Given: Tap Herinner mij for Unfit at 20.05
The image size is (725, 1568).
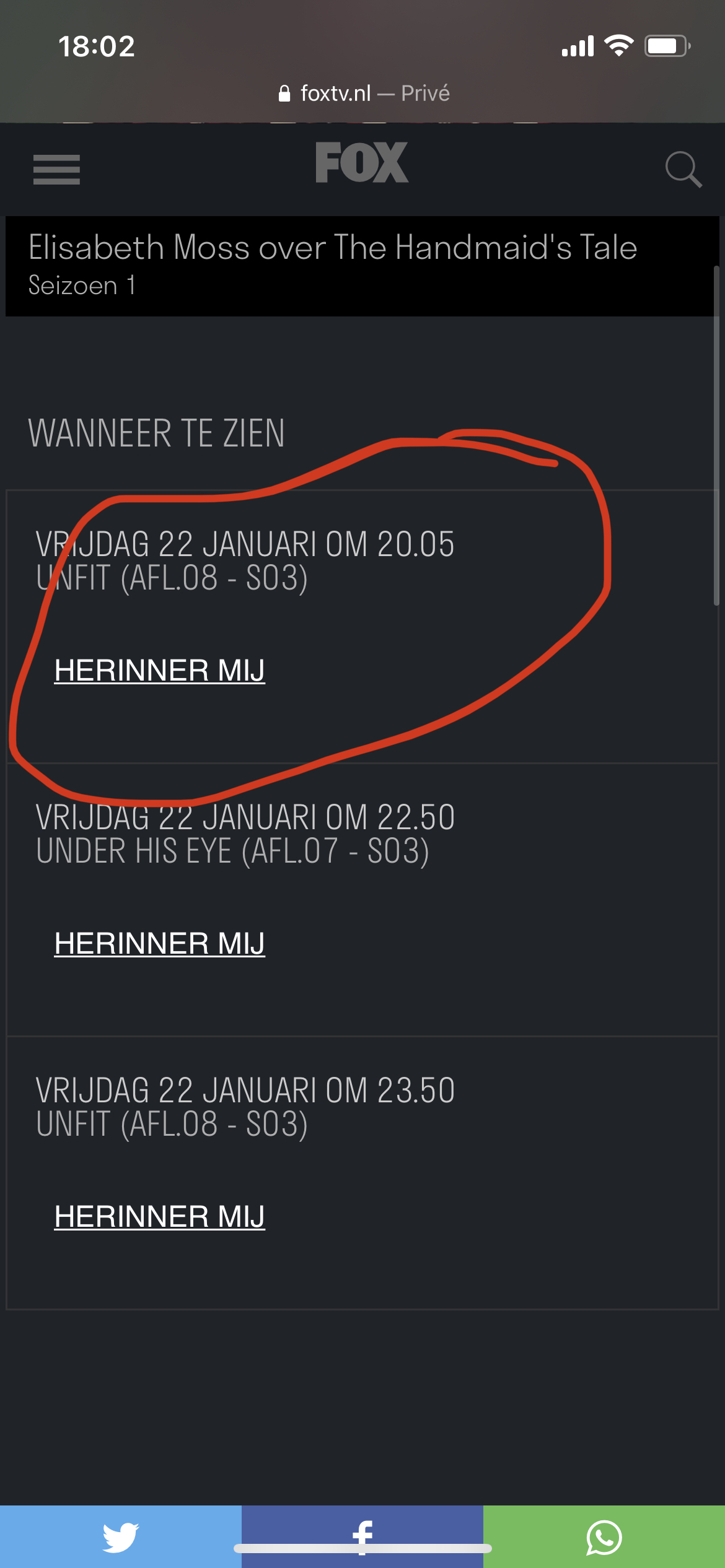Looking at the screenshot, I should coord(160,671).
